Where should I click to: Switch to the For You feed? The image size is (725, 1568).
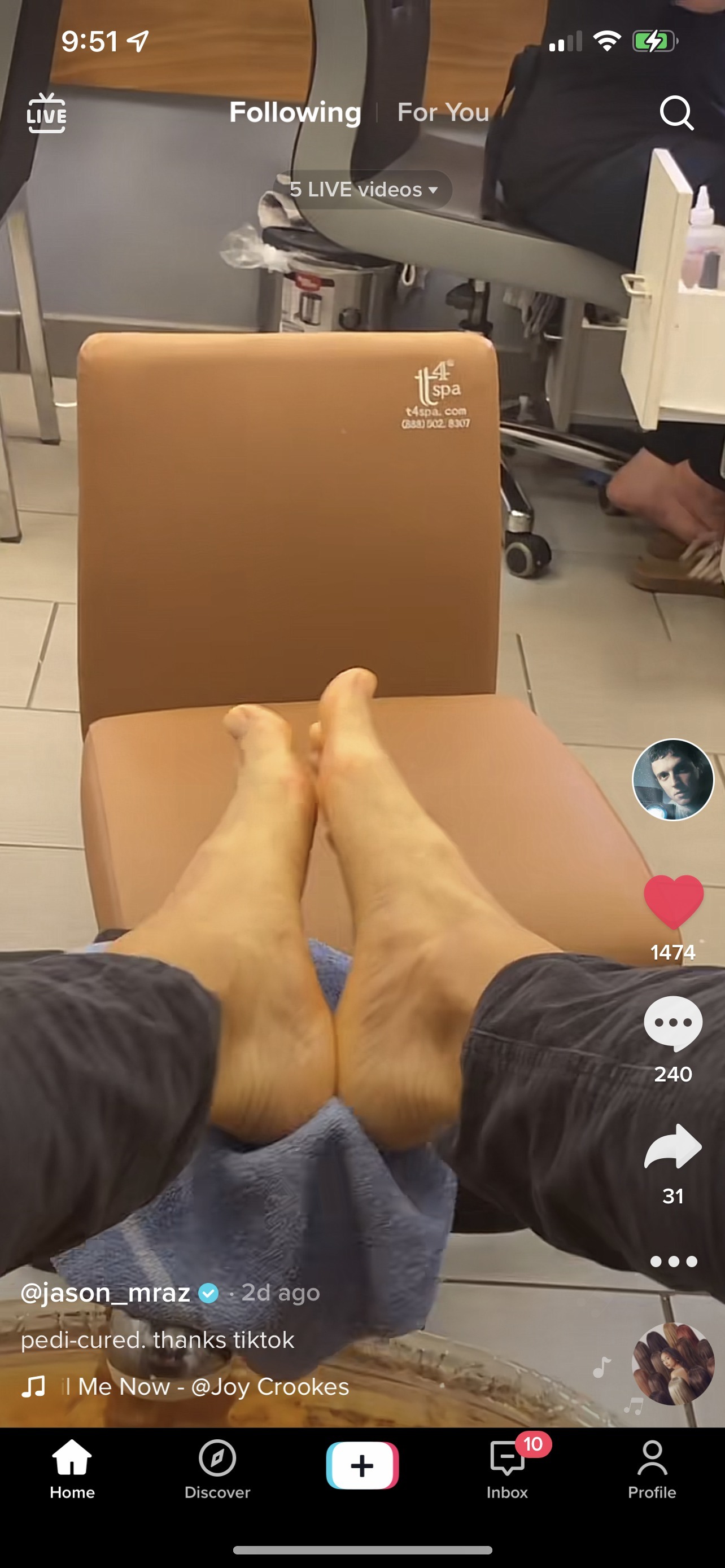pos(443,113)
